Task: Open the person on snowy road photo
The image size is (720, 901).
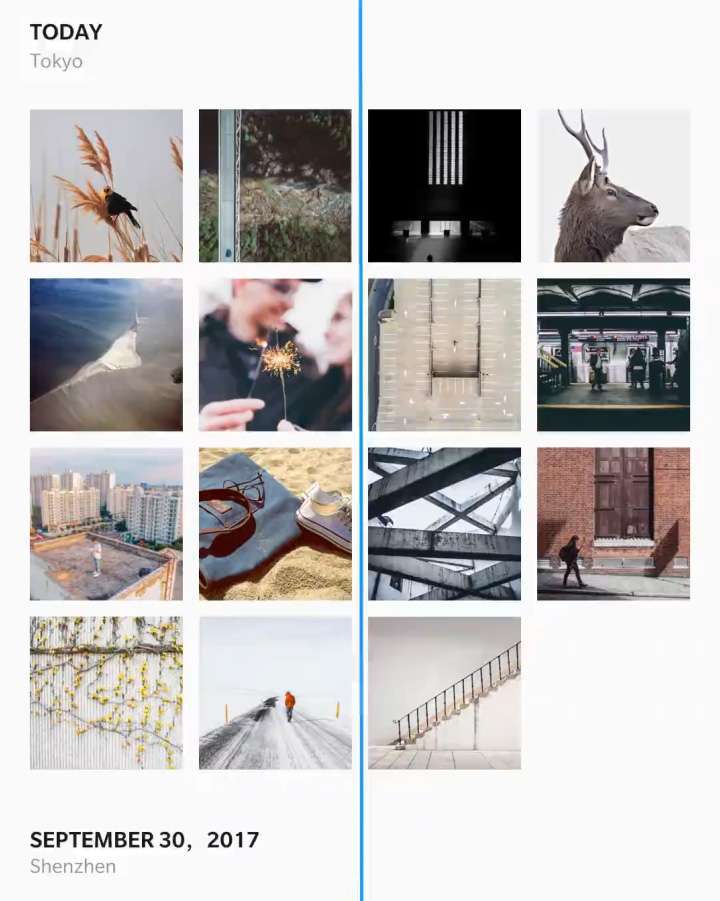Action: [x=275, y=692]
